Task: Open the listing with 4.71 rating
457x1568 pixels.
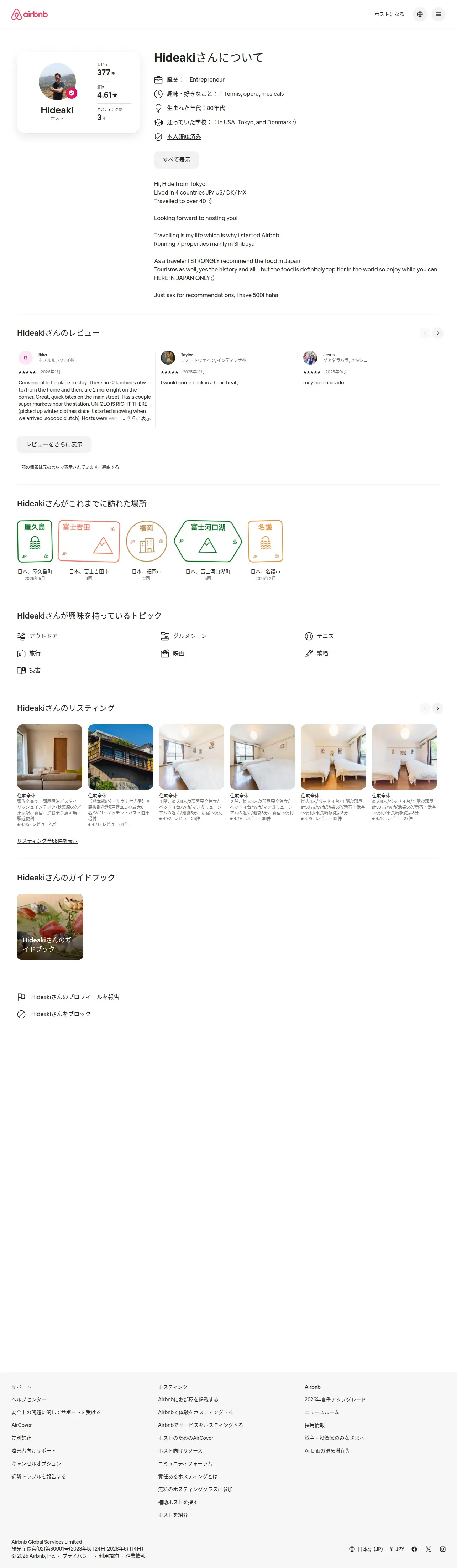Action: [x=120, y=775]
